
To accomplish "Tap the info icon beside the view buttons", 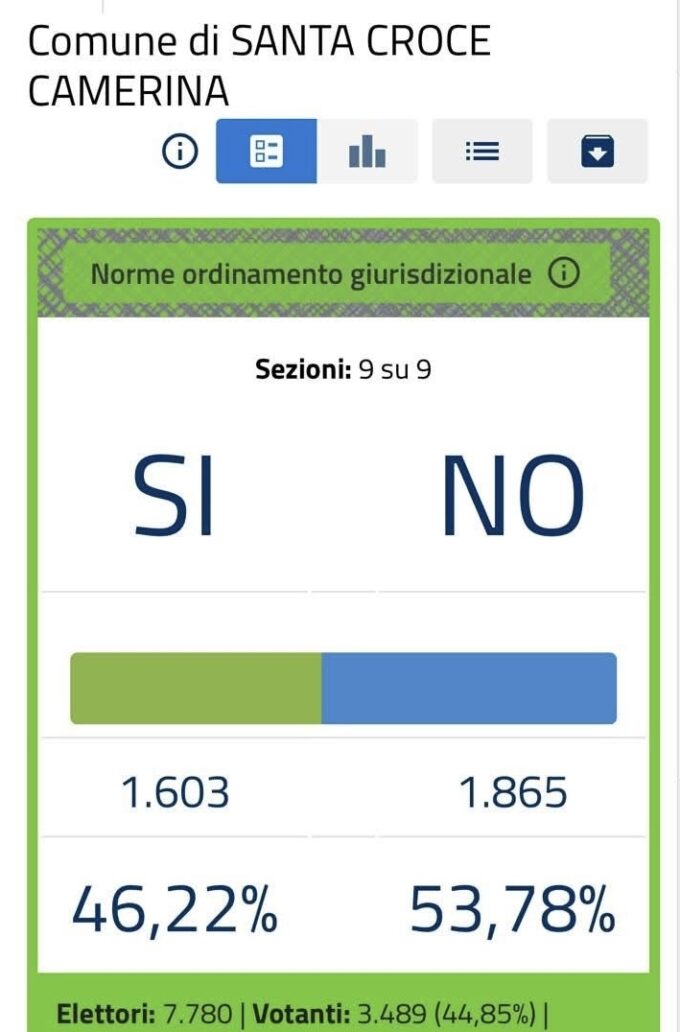I will pos(181,152).
